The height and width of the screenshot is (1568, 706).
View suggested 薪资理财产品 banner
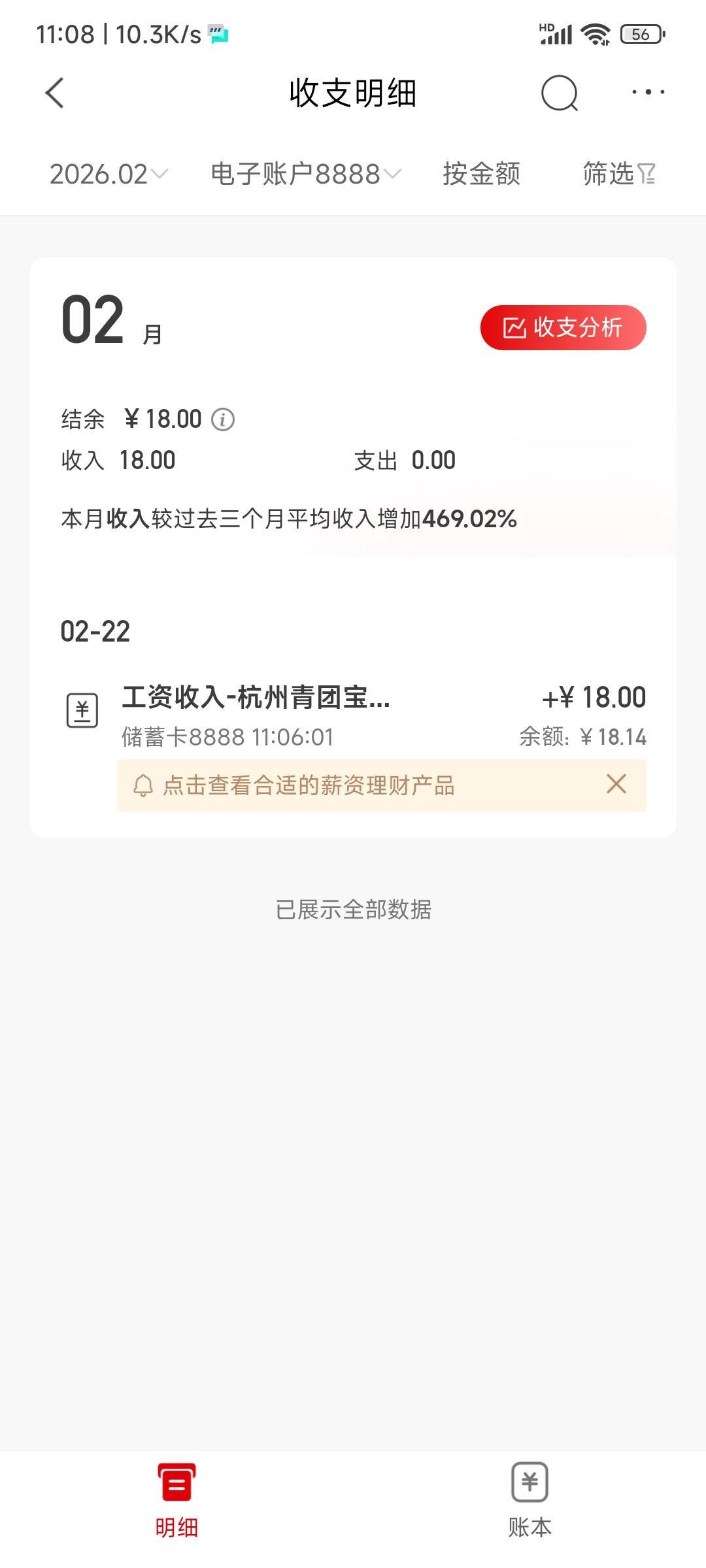coord(309,785)
